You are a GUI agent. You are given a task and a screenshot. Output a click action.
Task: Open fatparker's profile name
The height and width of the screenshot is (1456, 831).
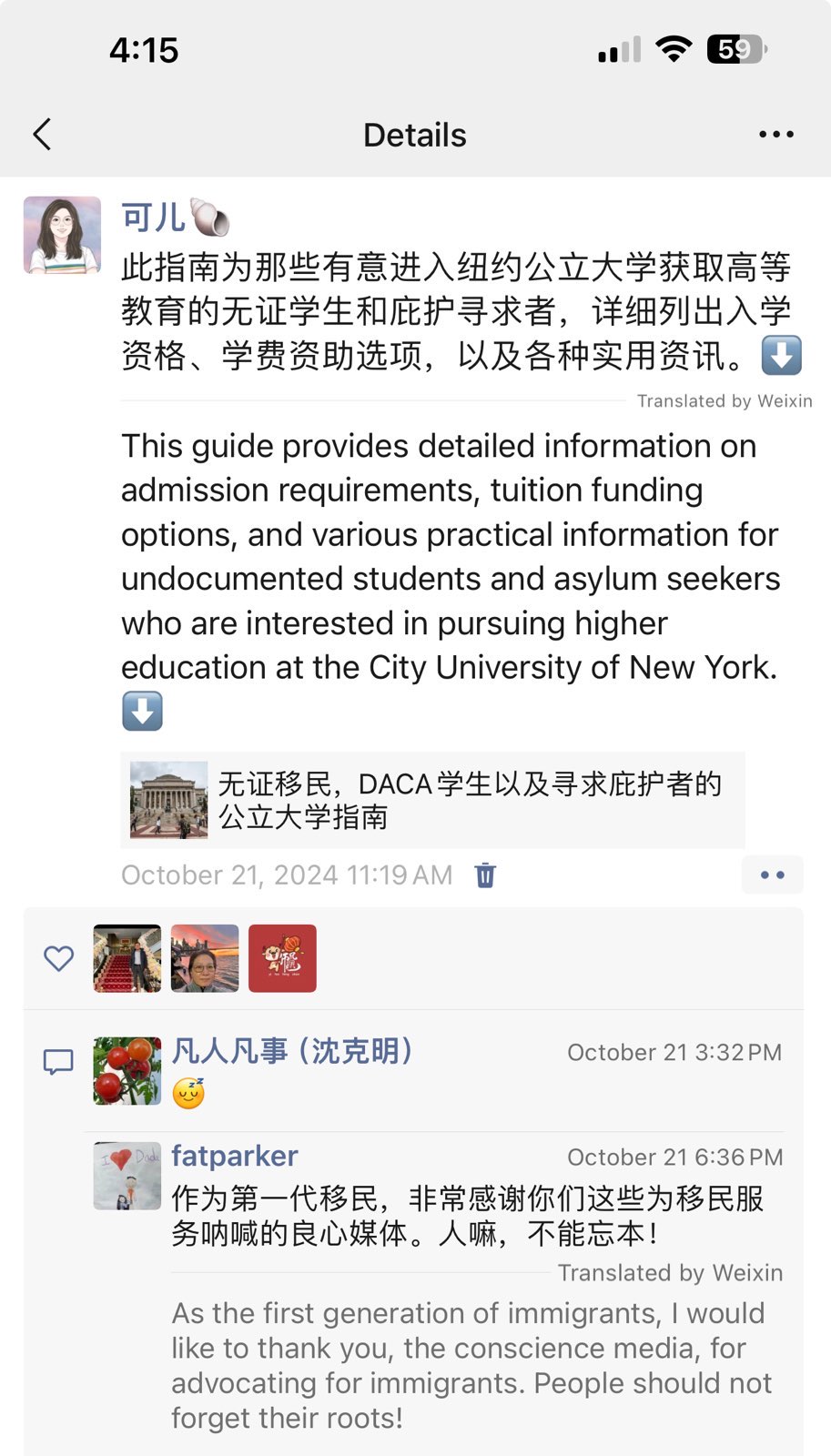(x=235, y=1157)
